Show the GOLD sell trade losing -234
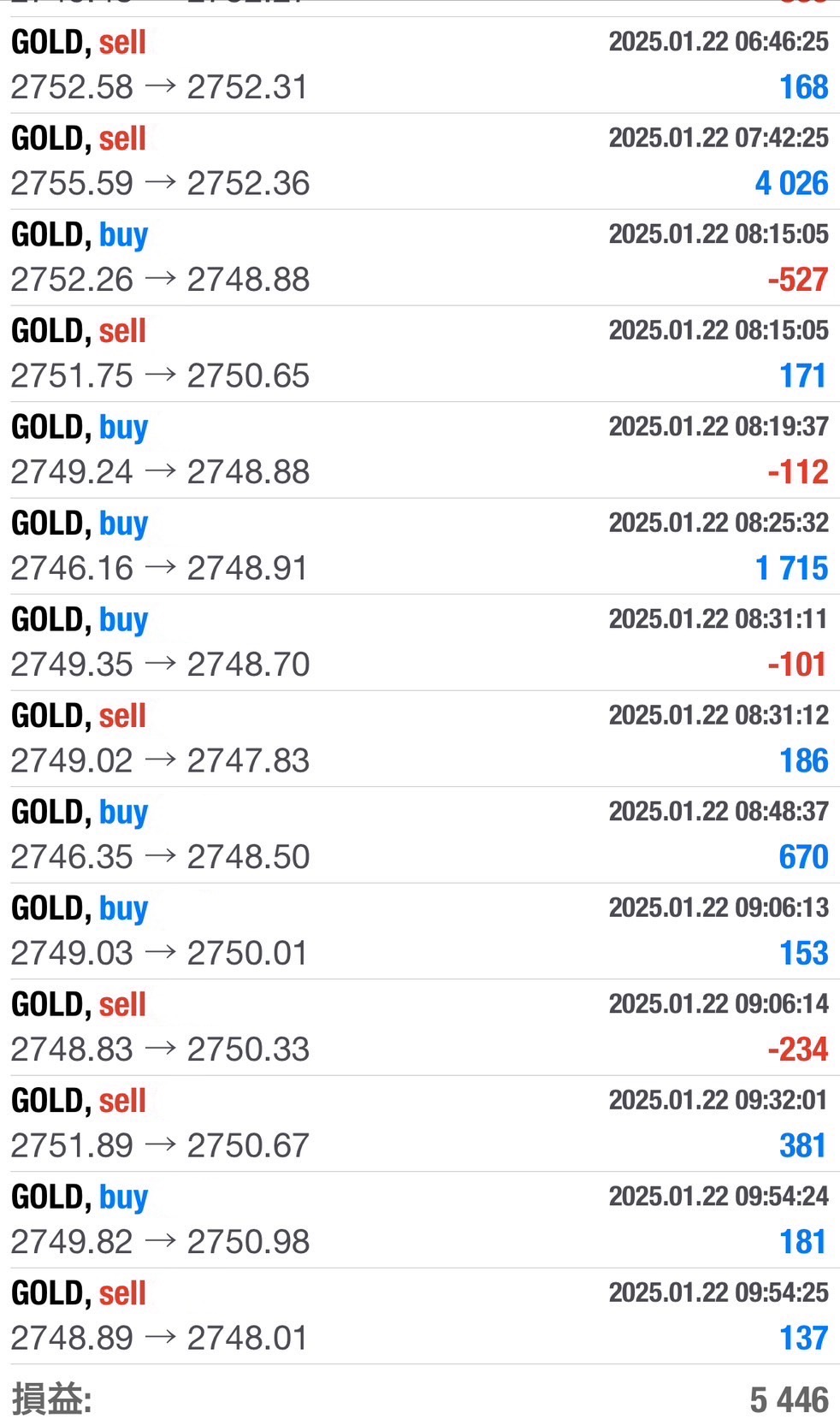 coord(419,1027)
